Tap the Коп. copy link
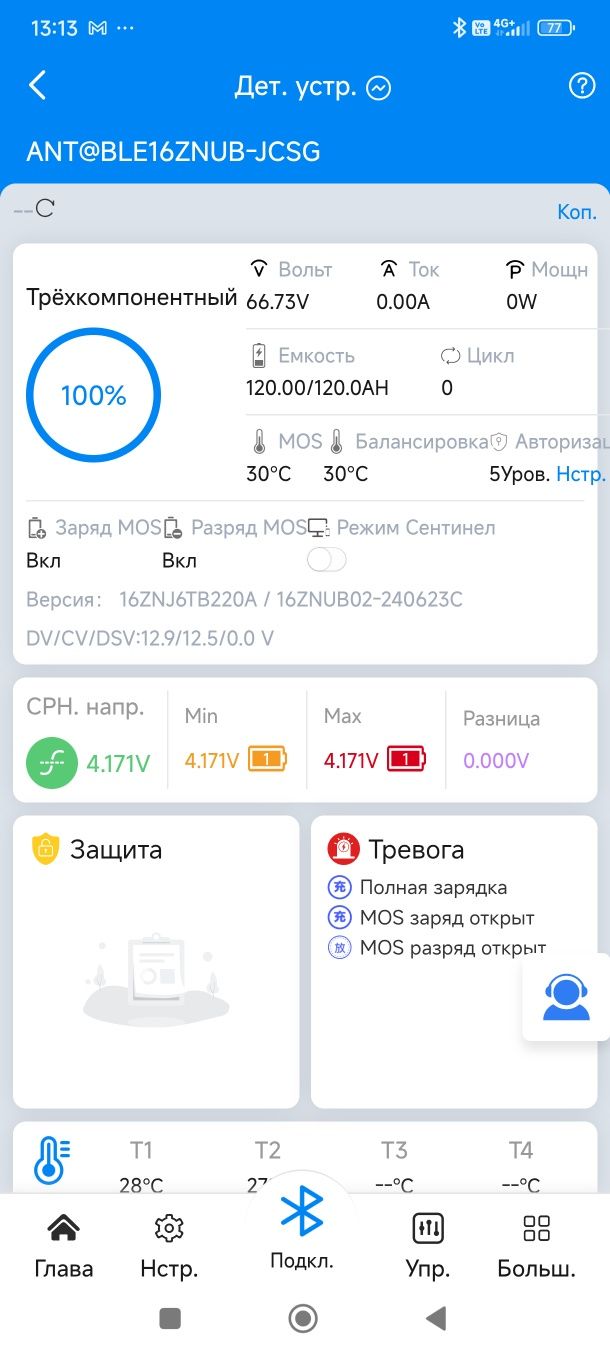The image size is (610, 1356). tap(577, 212)
